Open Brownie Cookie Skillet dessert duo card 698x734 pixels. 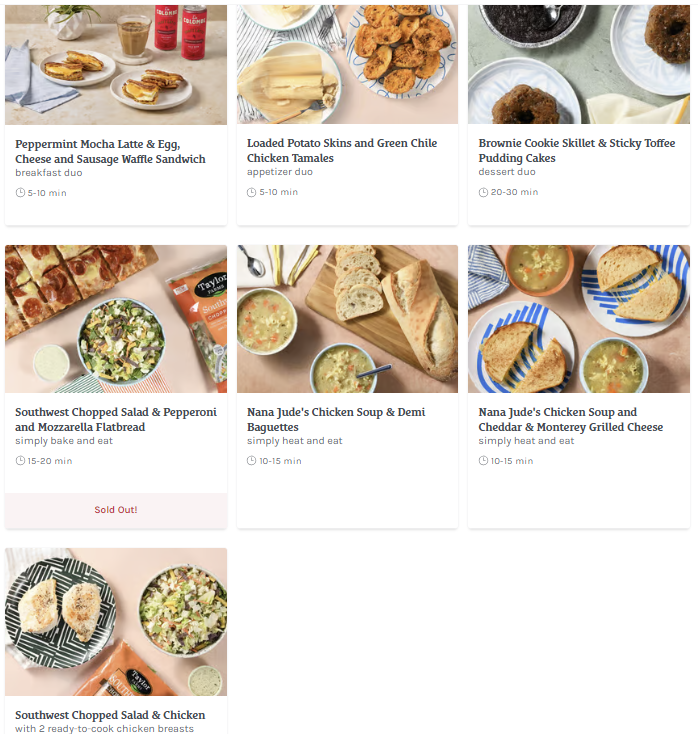click(578, 151)
